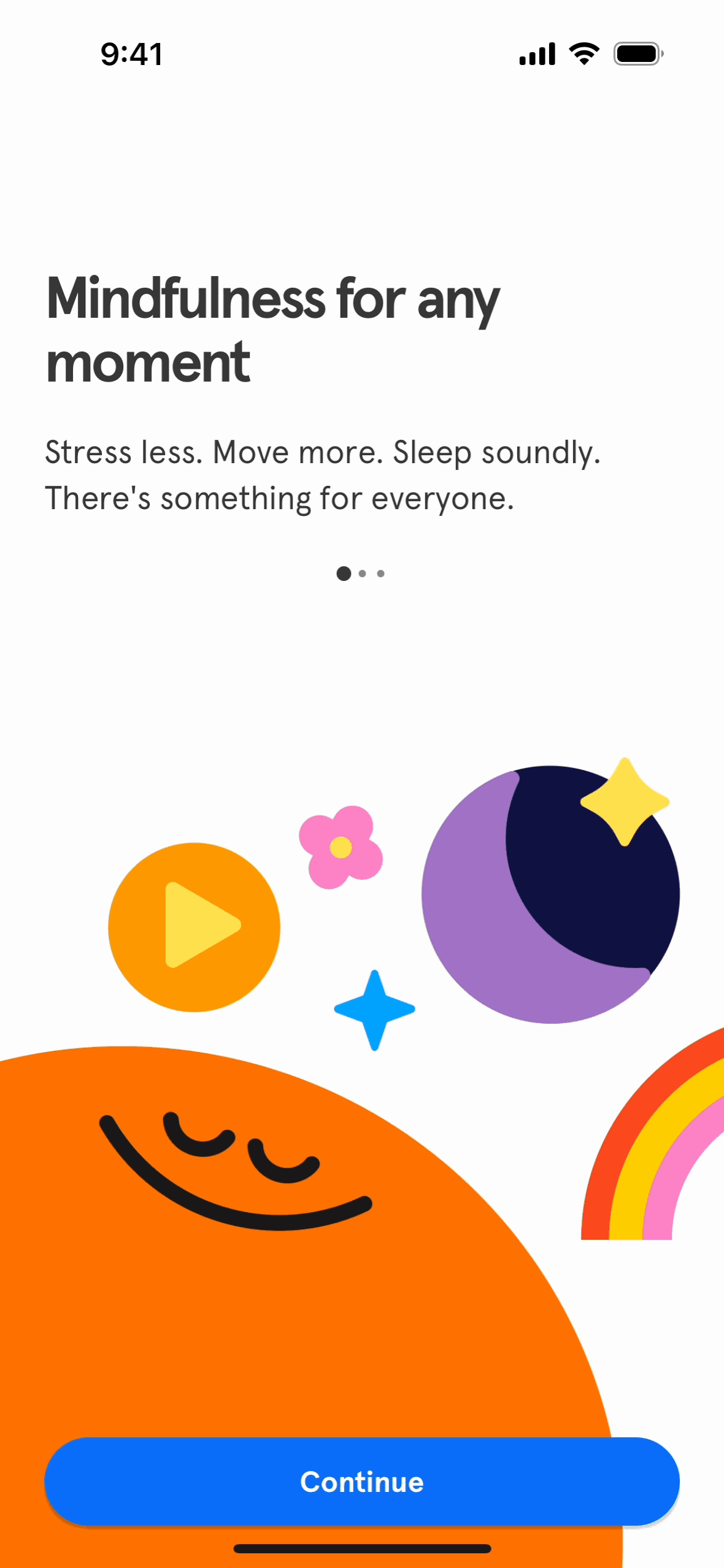724x1568 pixels.
Task: Select the second page indicator dot
Action: coord(363,574)
